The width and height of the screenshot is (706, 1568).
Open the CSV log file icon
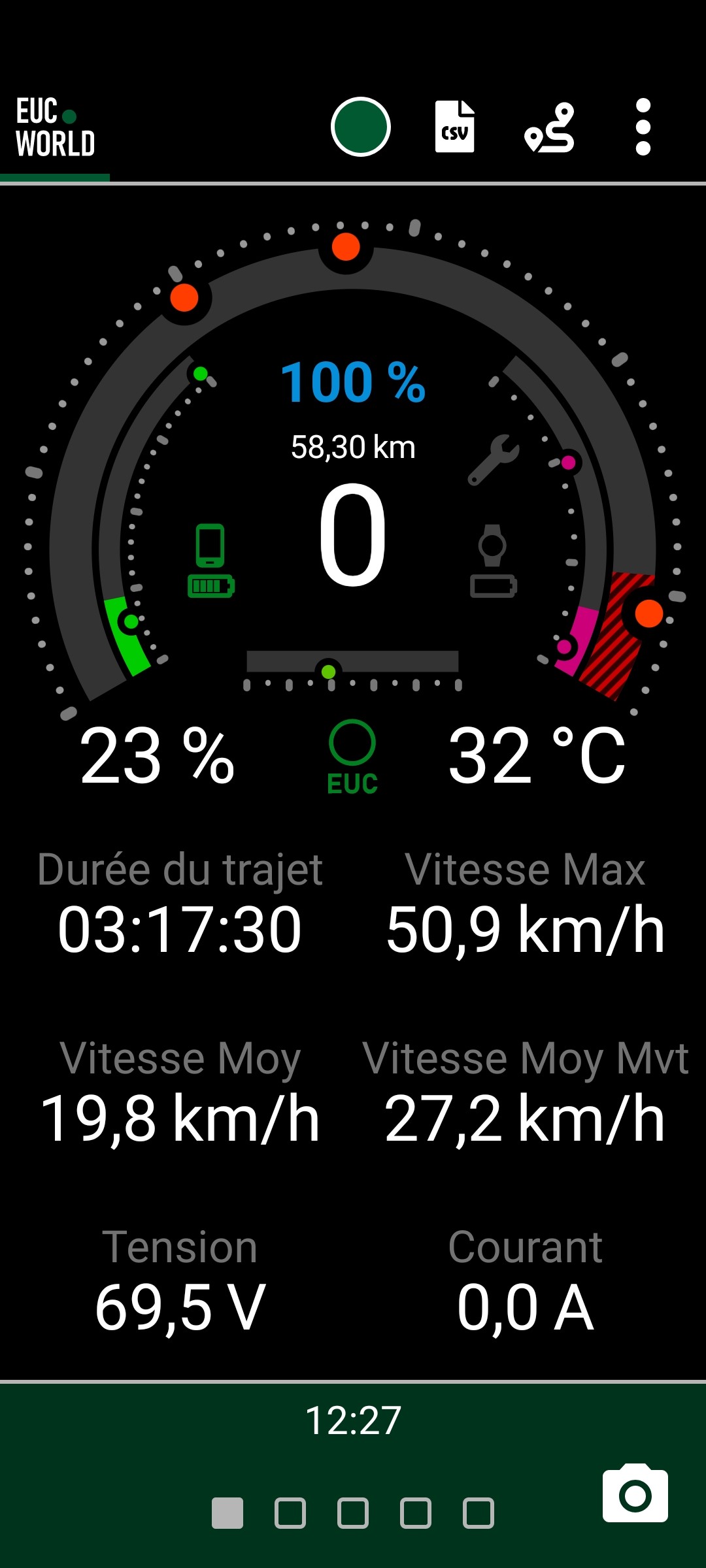click(x=455, y=127)
